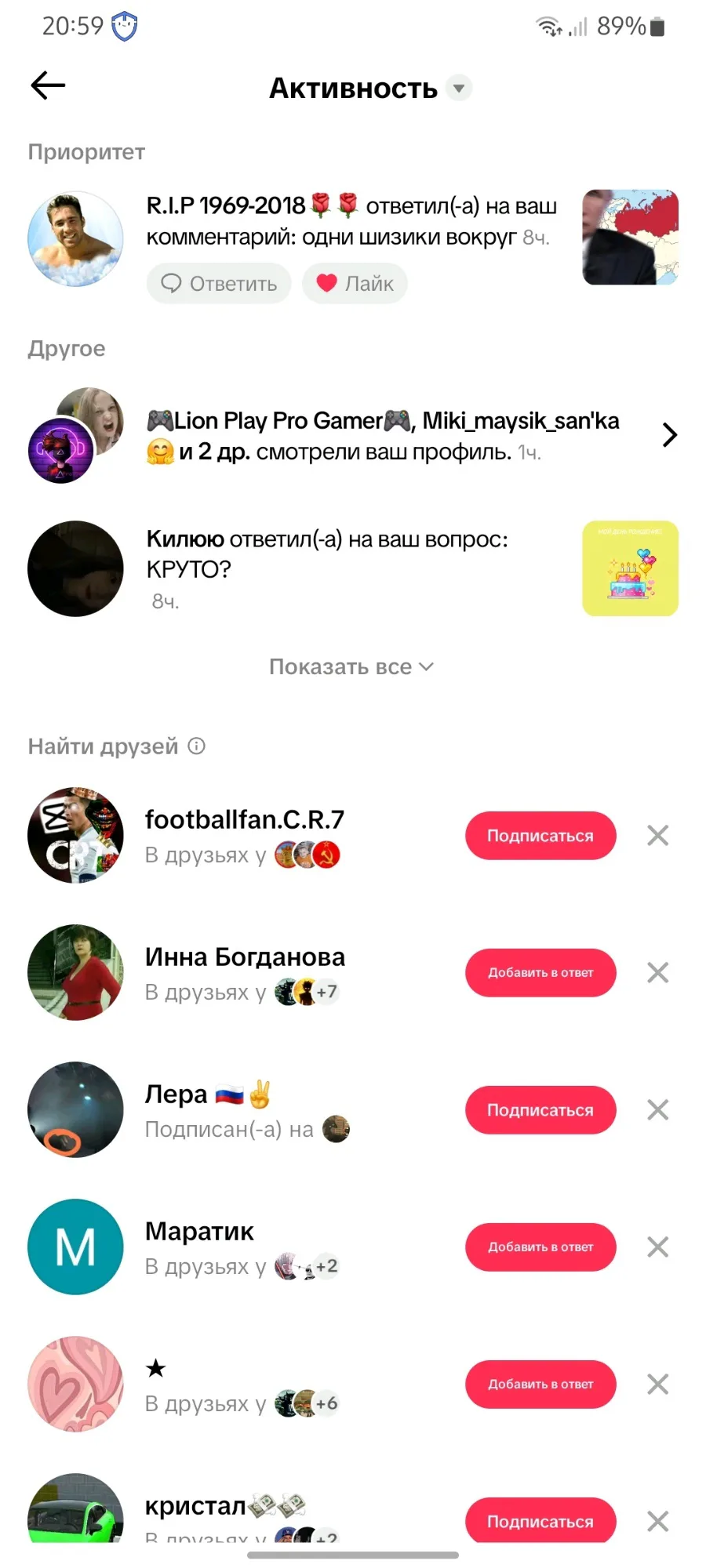Viewport: 706px width, 1568px height.
Task: Go back using the arrow
Action: click(x=48, y=85)
